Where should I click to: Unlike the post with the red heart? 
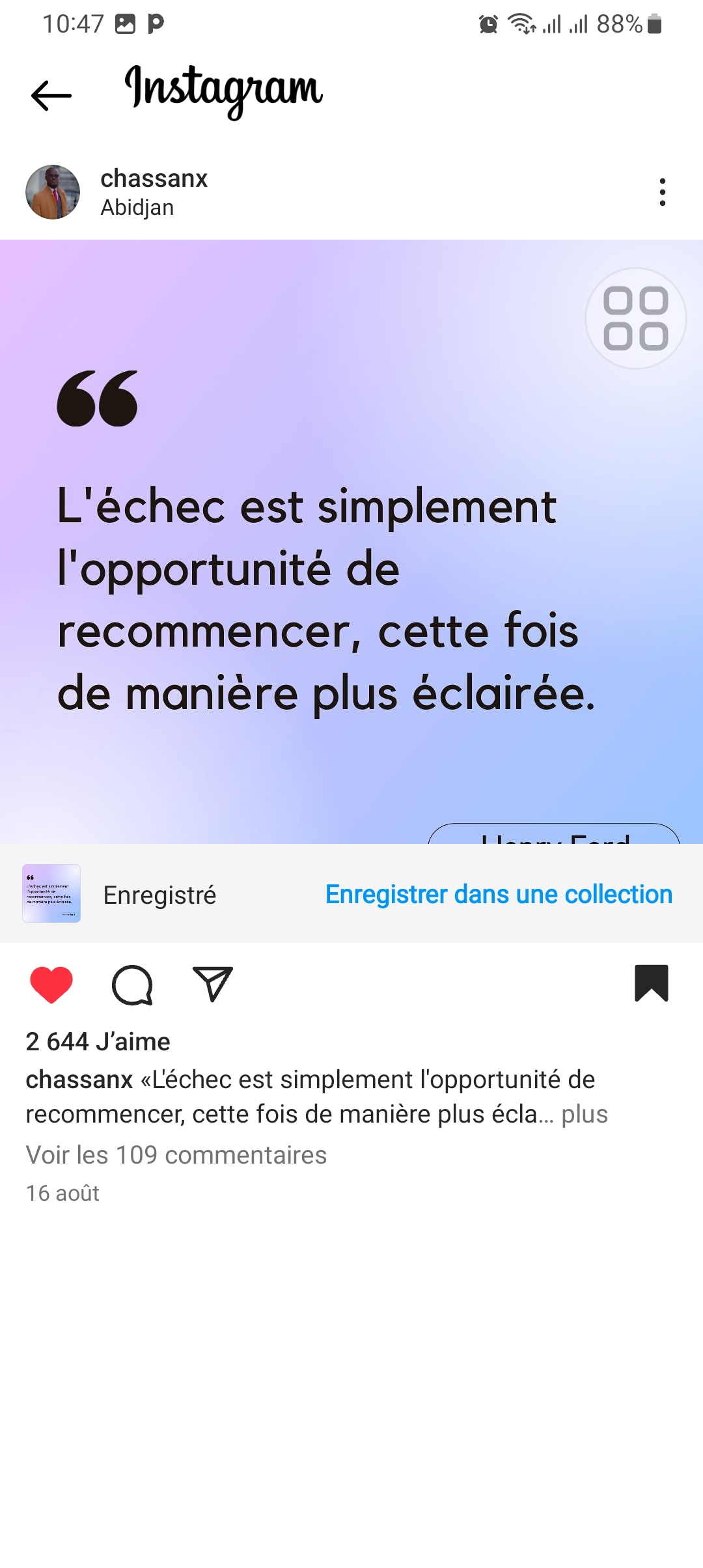coord(51,985)
